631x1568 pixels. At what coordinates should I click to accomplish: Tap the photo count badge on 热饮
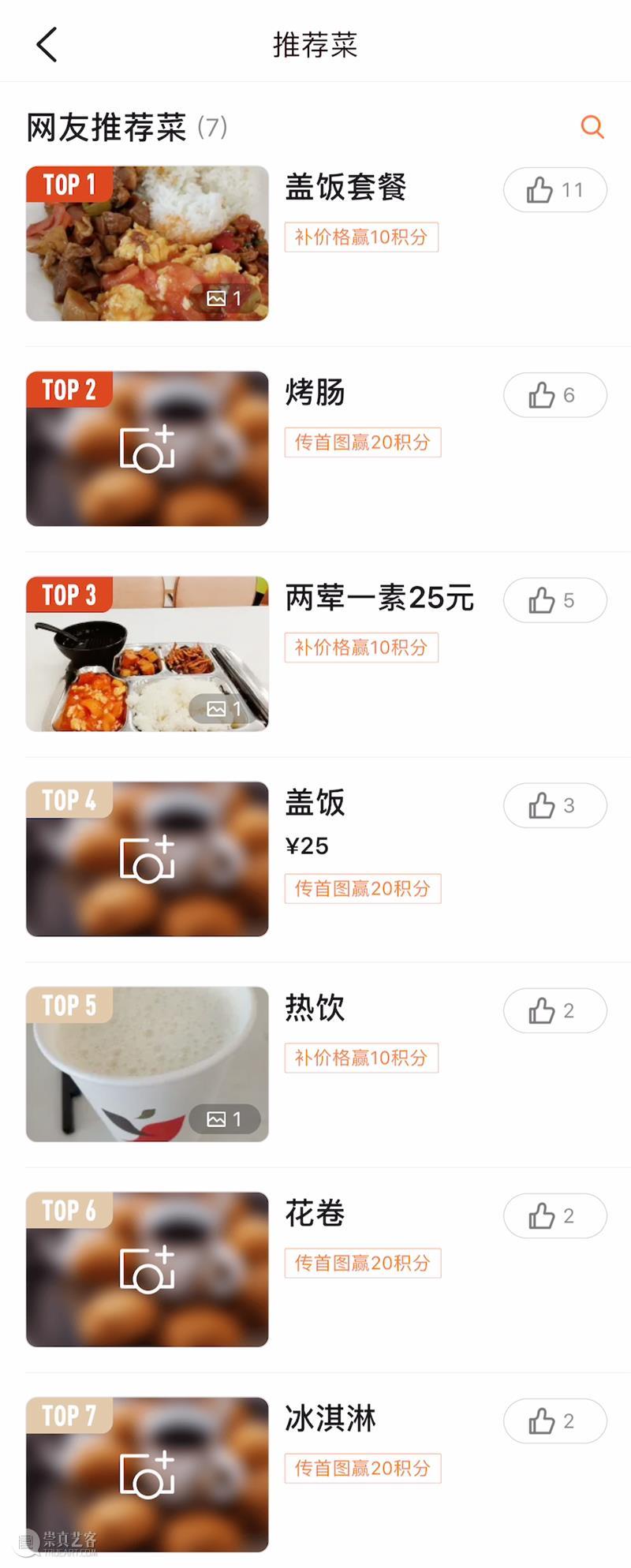point(225,1118)
